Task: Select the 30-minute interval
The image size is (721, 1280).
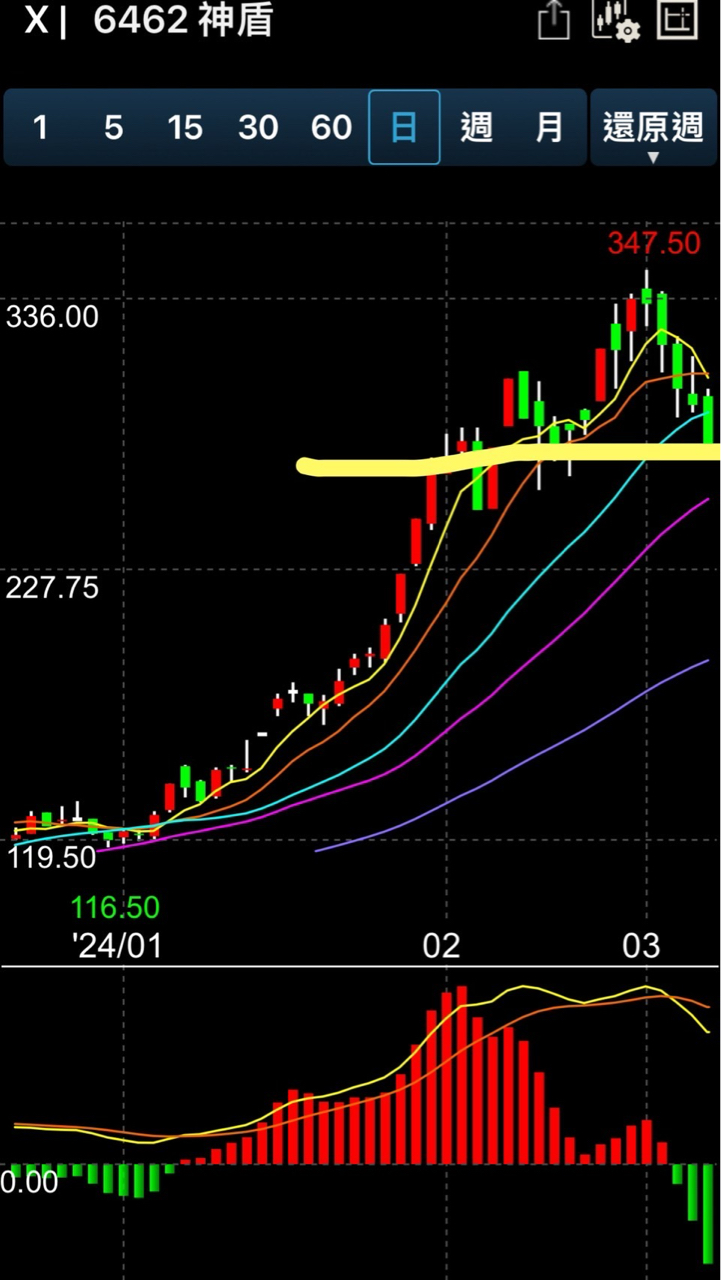Action: tap(258, 128)
